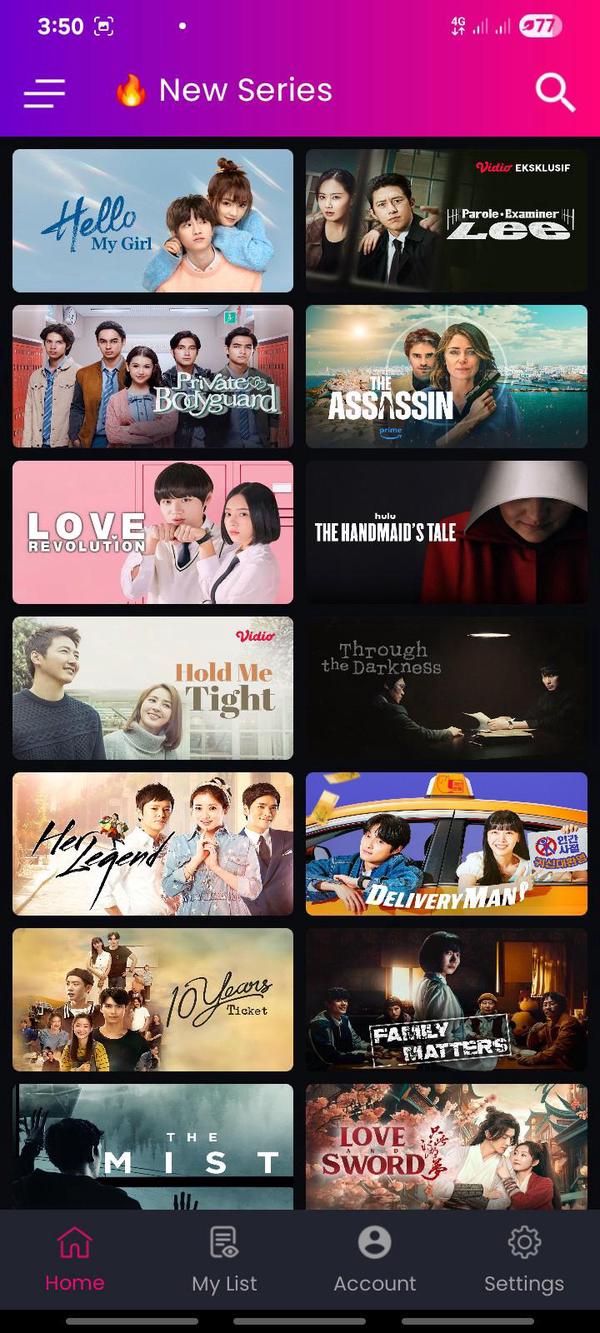The width and height of the screenshot is (600, 1333).
Task: Open the Settings tab
Action: (524, 1260)
